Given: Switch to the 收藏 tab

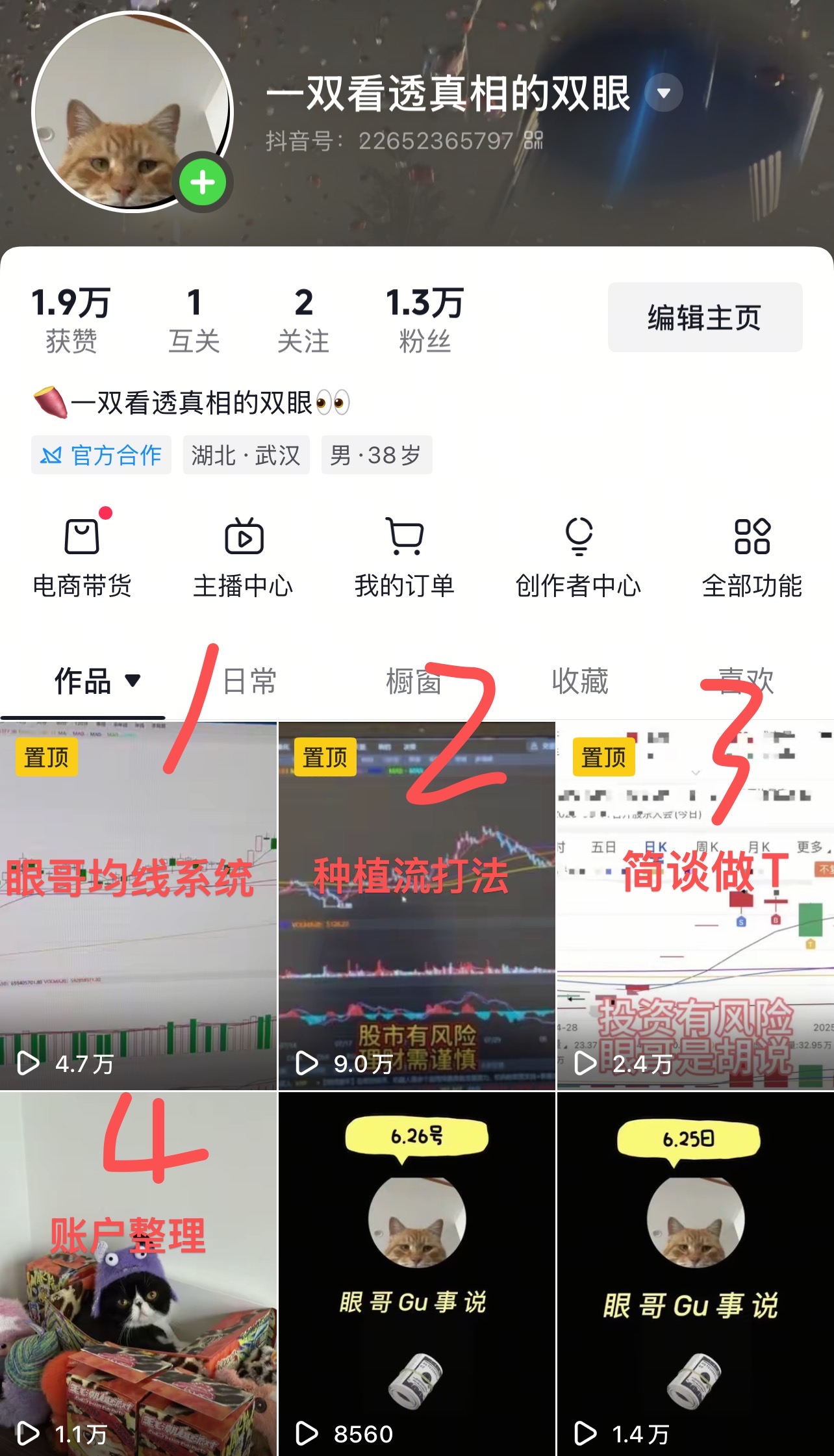Looking at the screenshot, I should coord(580,682).
